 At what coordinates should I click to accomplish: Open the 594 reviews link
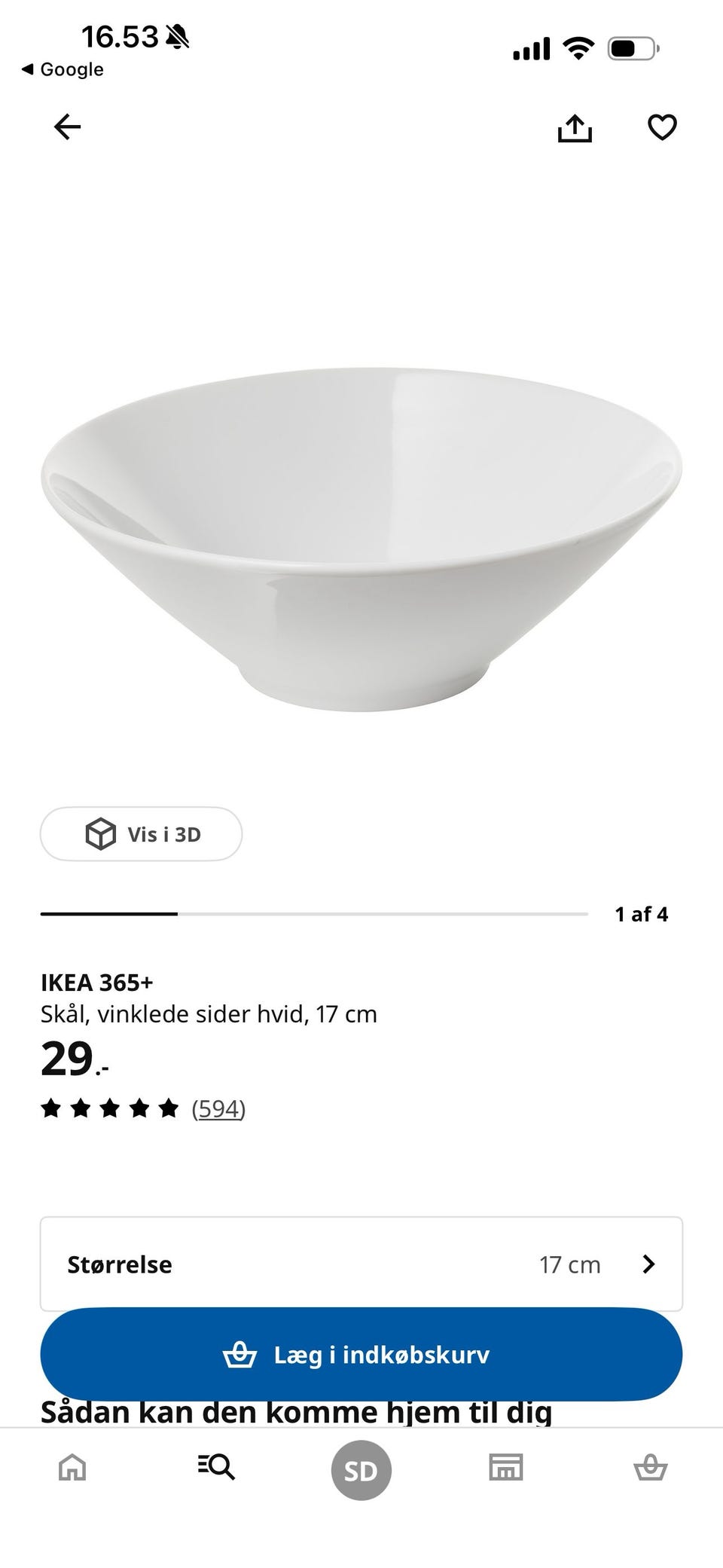tap(218, 1108)
